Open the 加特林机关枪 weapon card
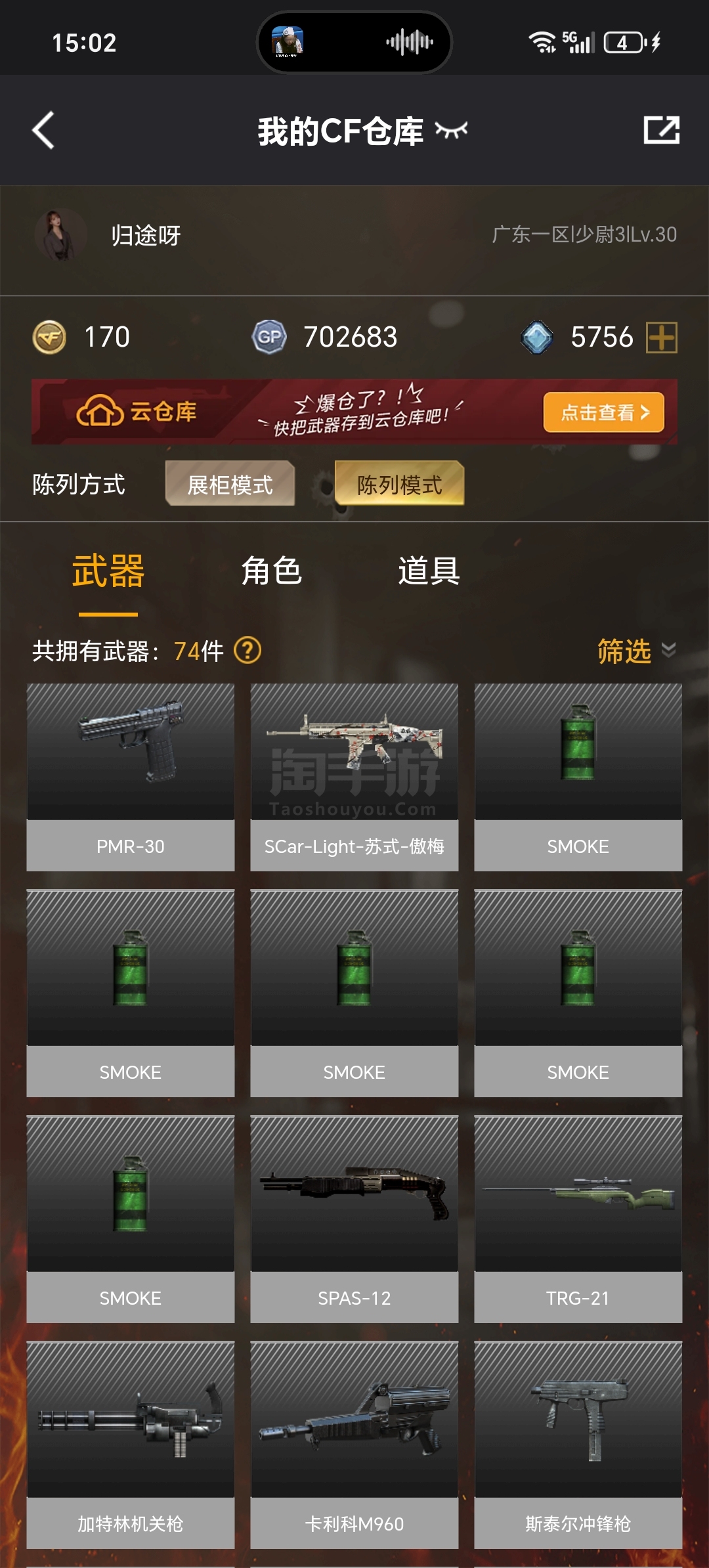Viewport: 709px width, 1568px height. [131, 1445]
